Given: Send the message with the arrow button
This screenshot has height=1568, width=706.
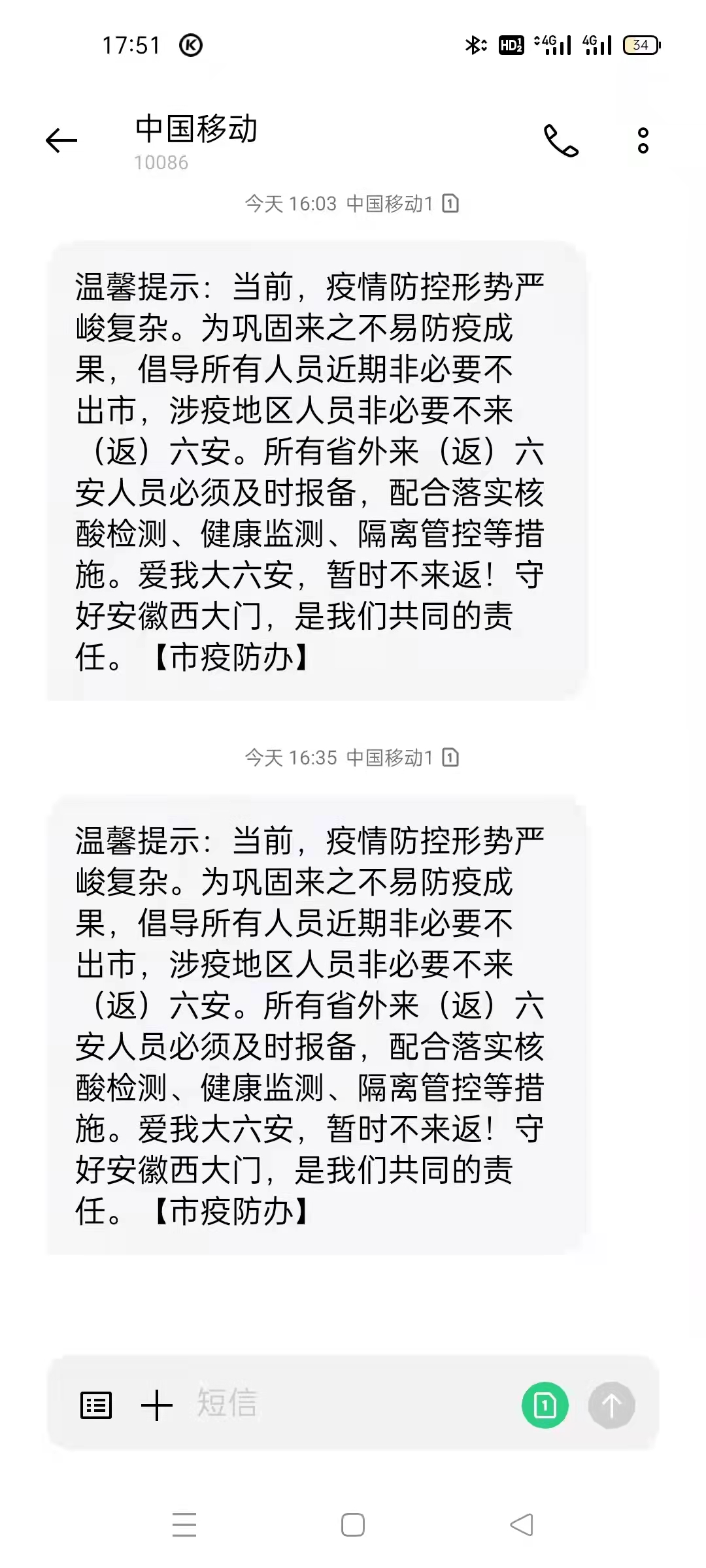Looking at the screenshot, I should point(612,1405).
